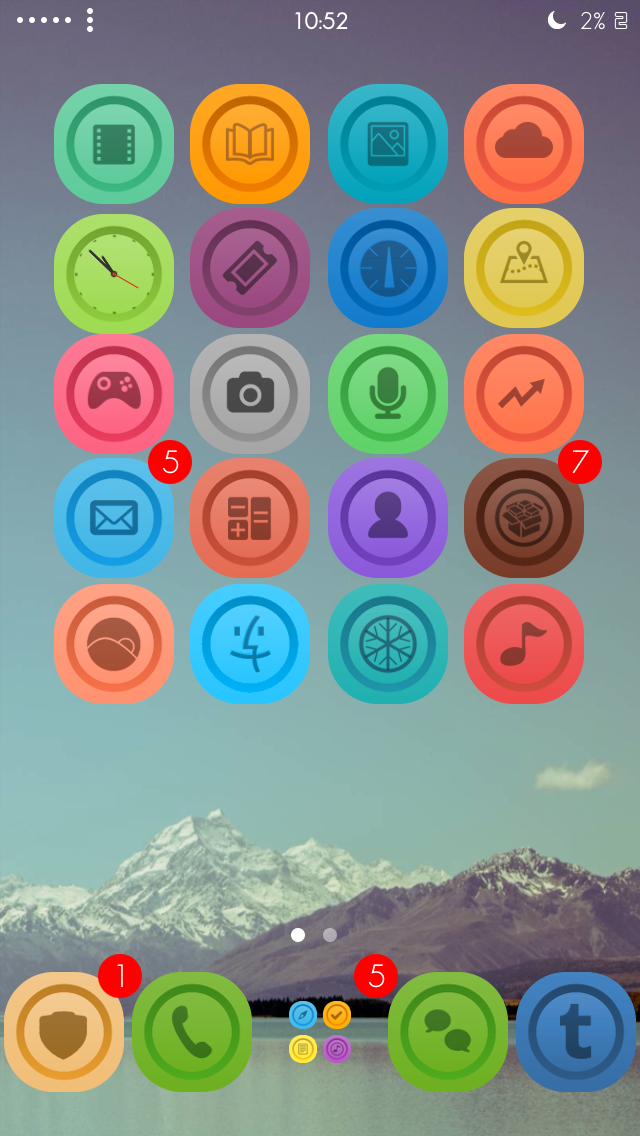Open the Clock app
Viewport: 640px width, 1136px height.
click(114, 274)
